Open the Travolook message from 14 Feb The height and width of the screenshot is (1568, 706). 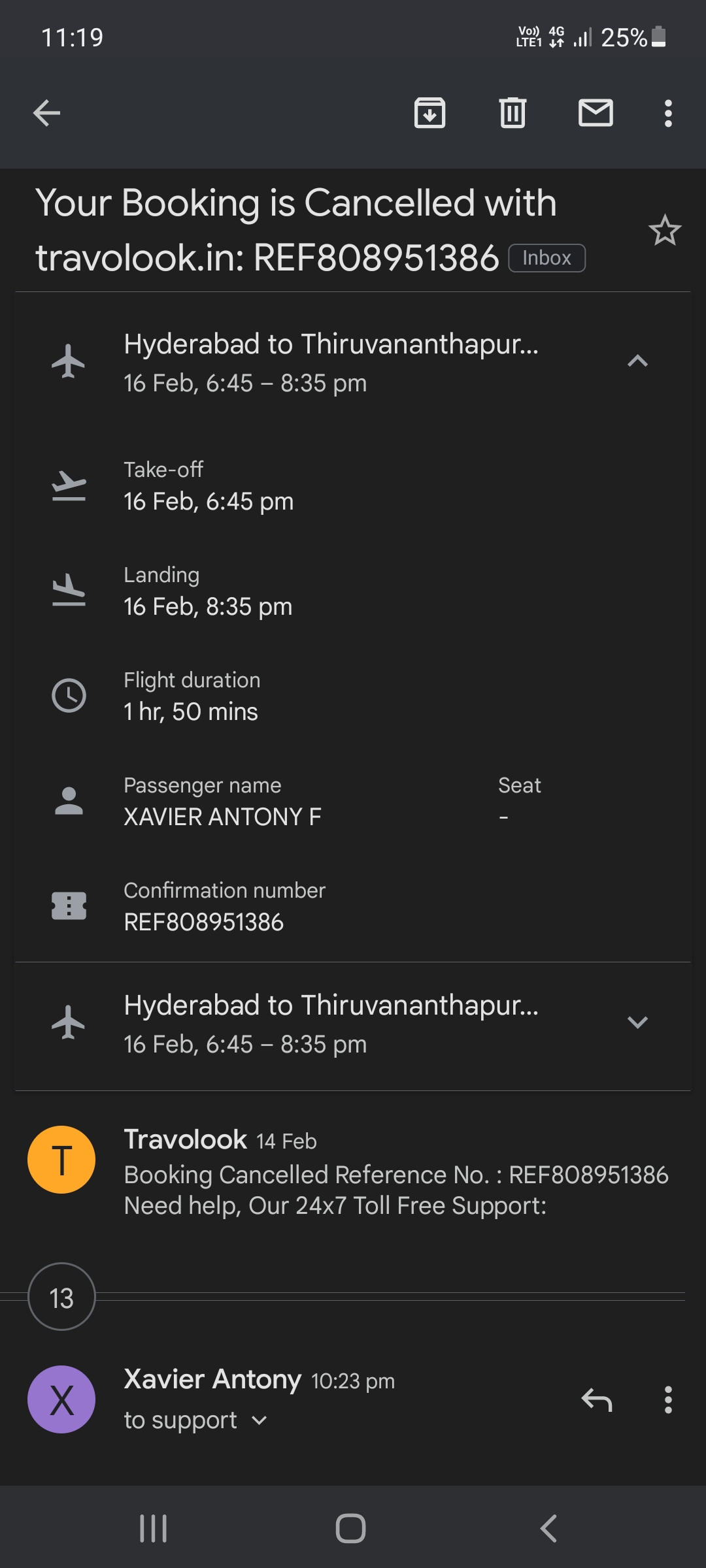point(395,1173)
